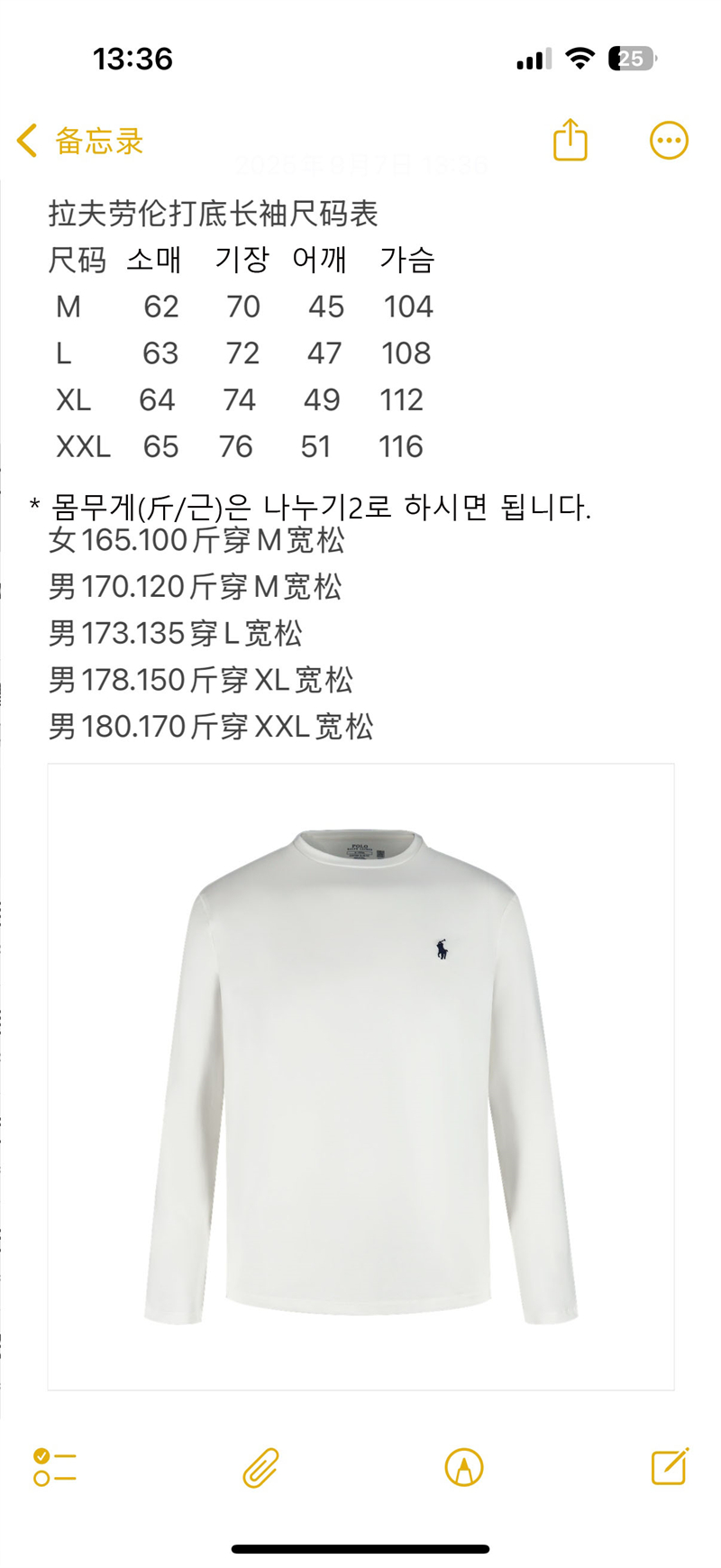This screenshot has width=721, height=1568.
Task: Tap the back chevron arrow
Action: [x=26, y=141]
